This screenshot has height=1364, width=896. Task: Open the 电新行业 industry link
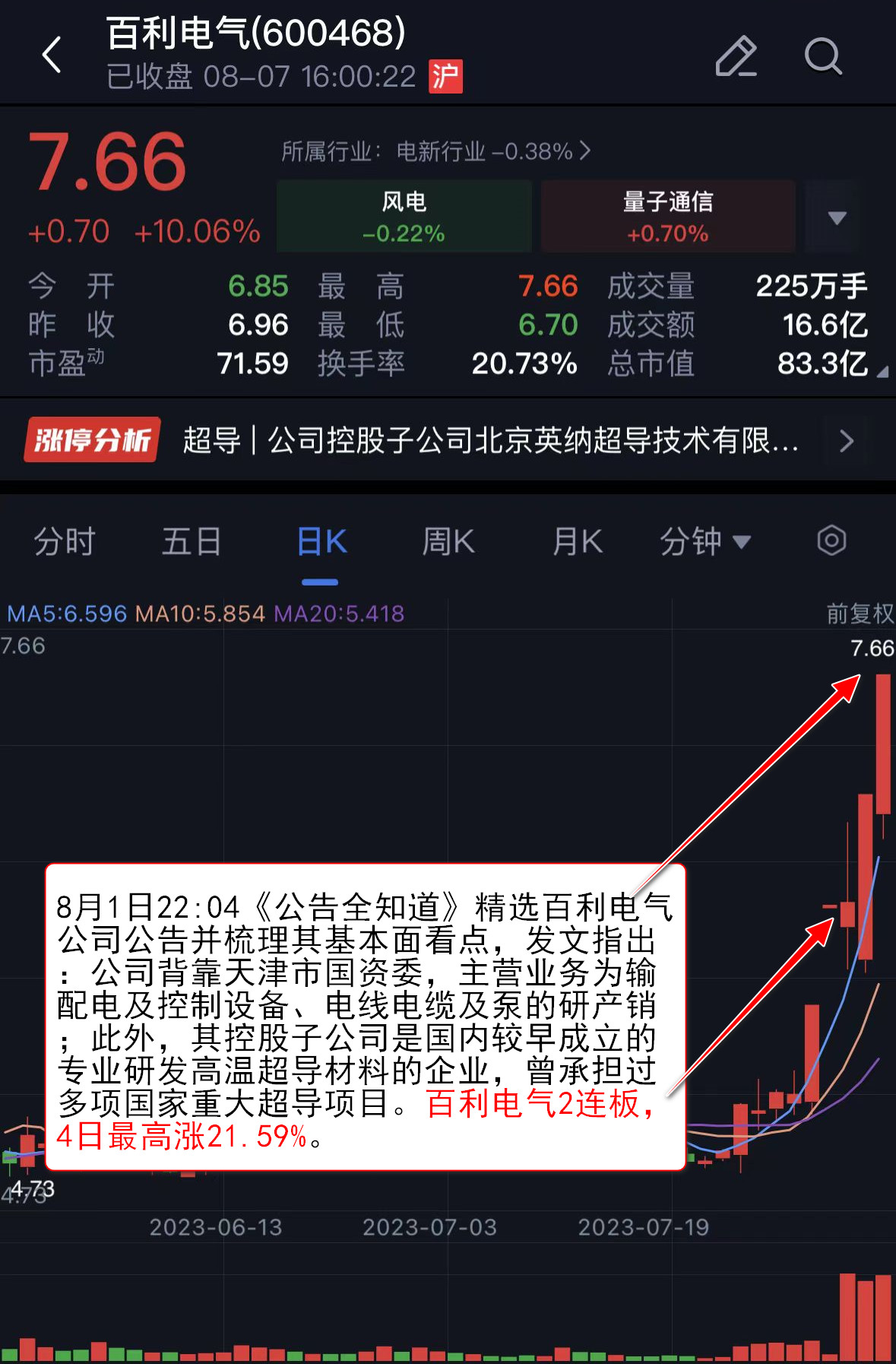tap(435, 151)
